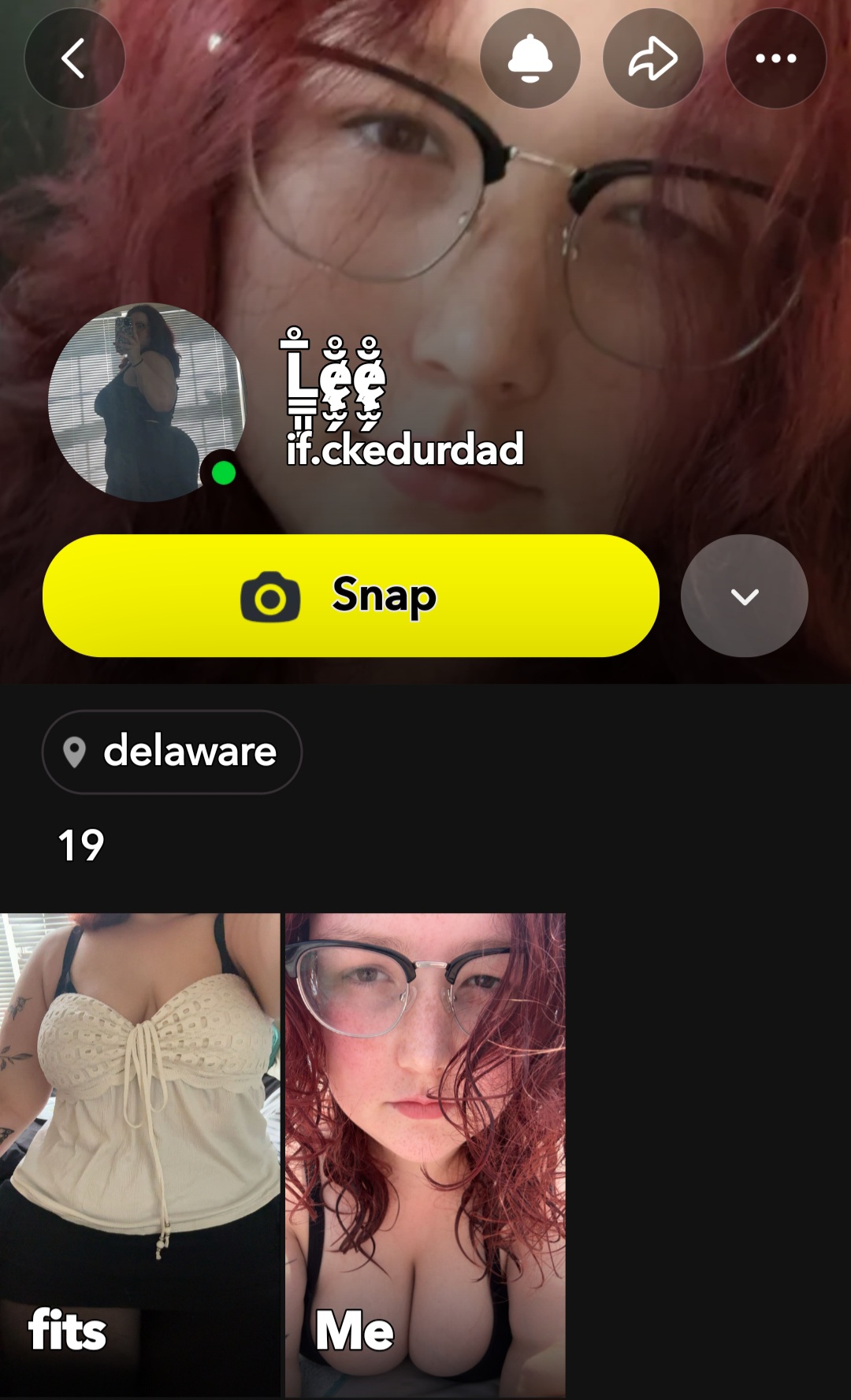Open the notifications bell
Image resolution: width=851 pixels, height=1400 pixels.
tap(530, 58)
